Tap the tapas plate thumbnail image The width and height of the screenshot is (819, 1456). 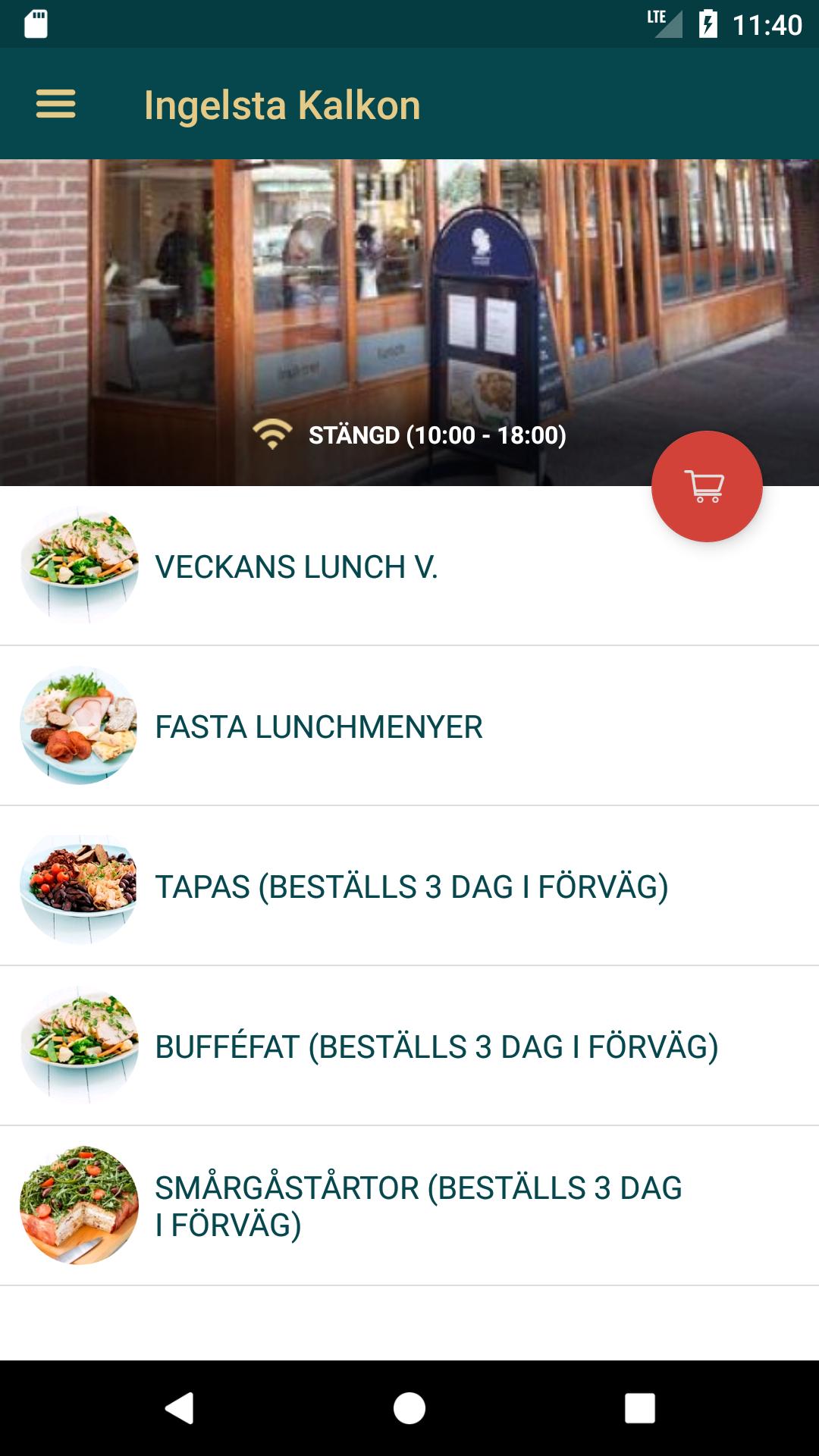click(x=78, y=887)
